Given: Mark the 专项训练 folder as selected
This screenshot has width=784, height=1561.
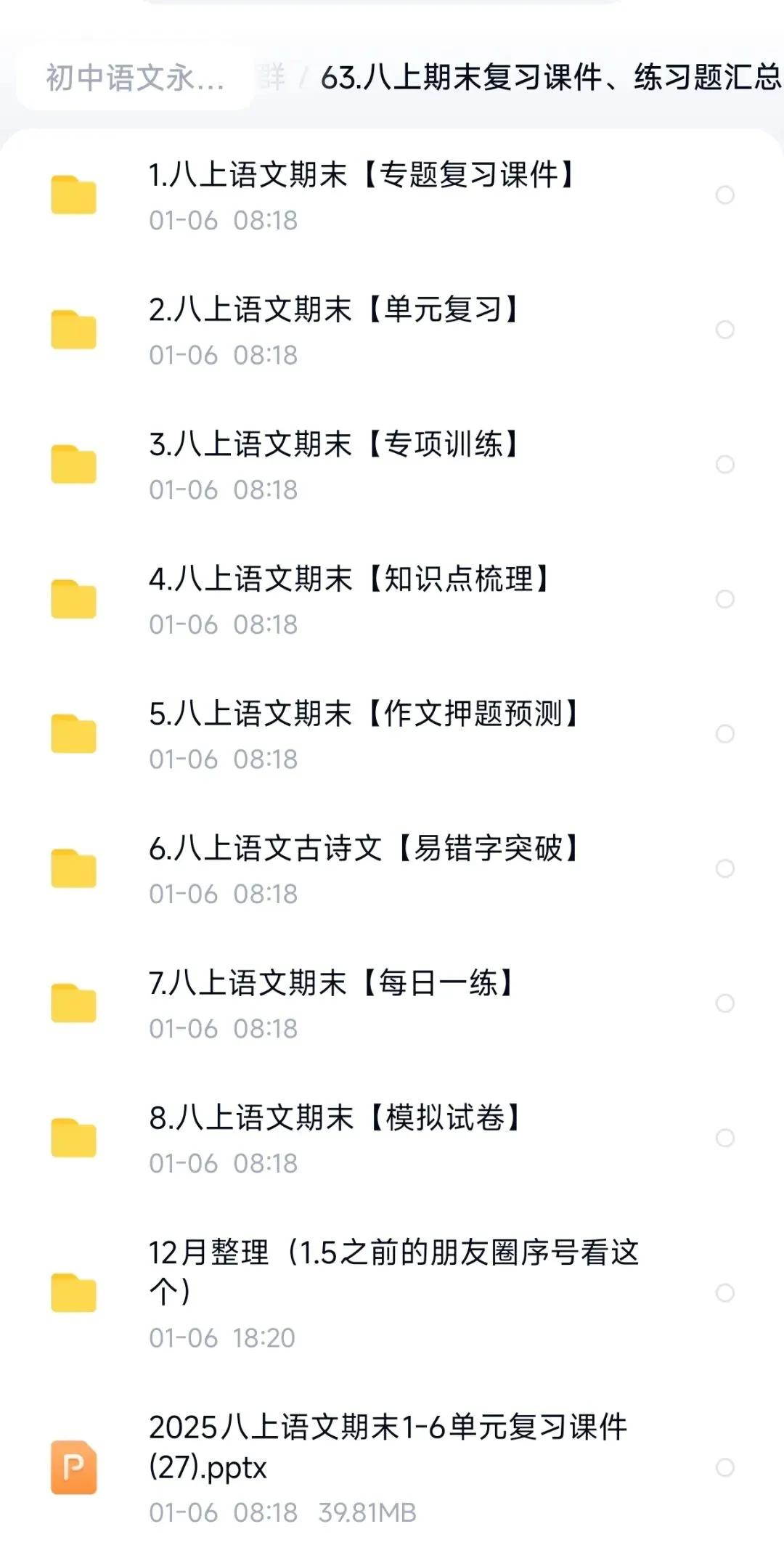Looking at the screenshot, I should point(724,465).
